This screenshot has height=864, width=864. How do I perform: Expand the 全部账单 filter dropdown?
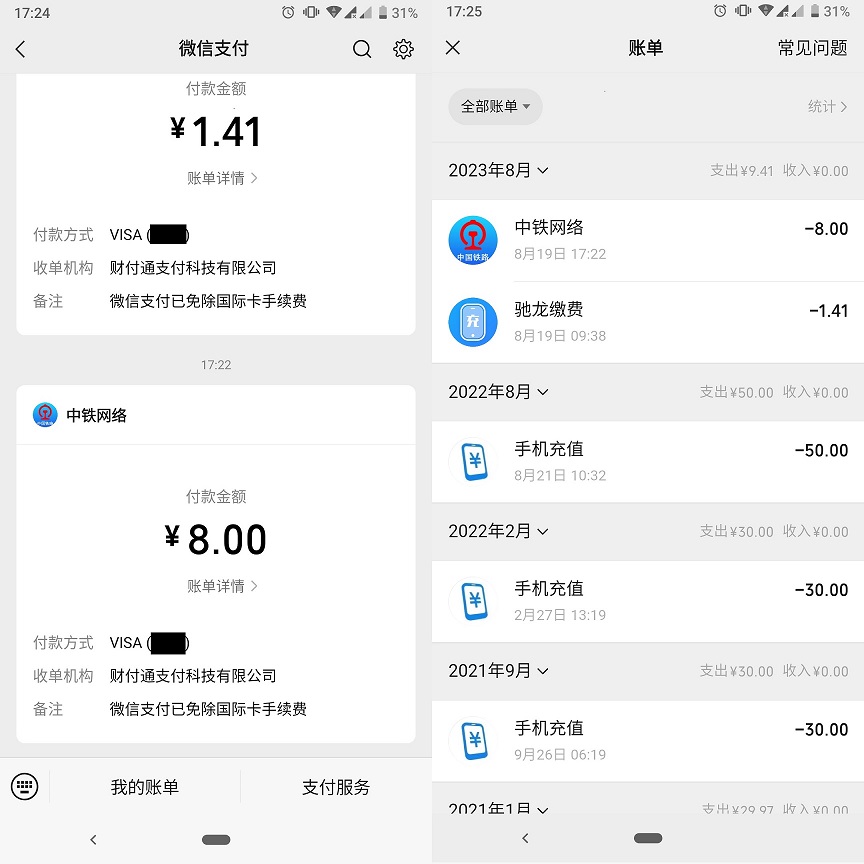(x=495, y=106)
